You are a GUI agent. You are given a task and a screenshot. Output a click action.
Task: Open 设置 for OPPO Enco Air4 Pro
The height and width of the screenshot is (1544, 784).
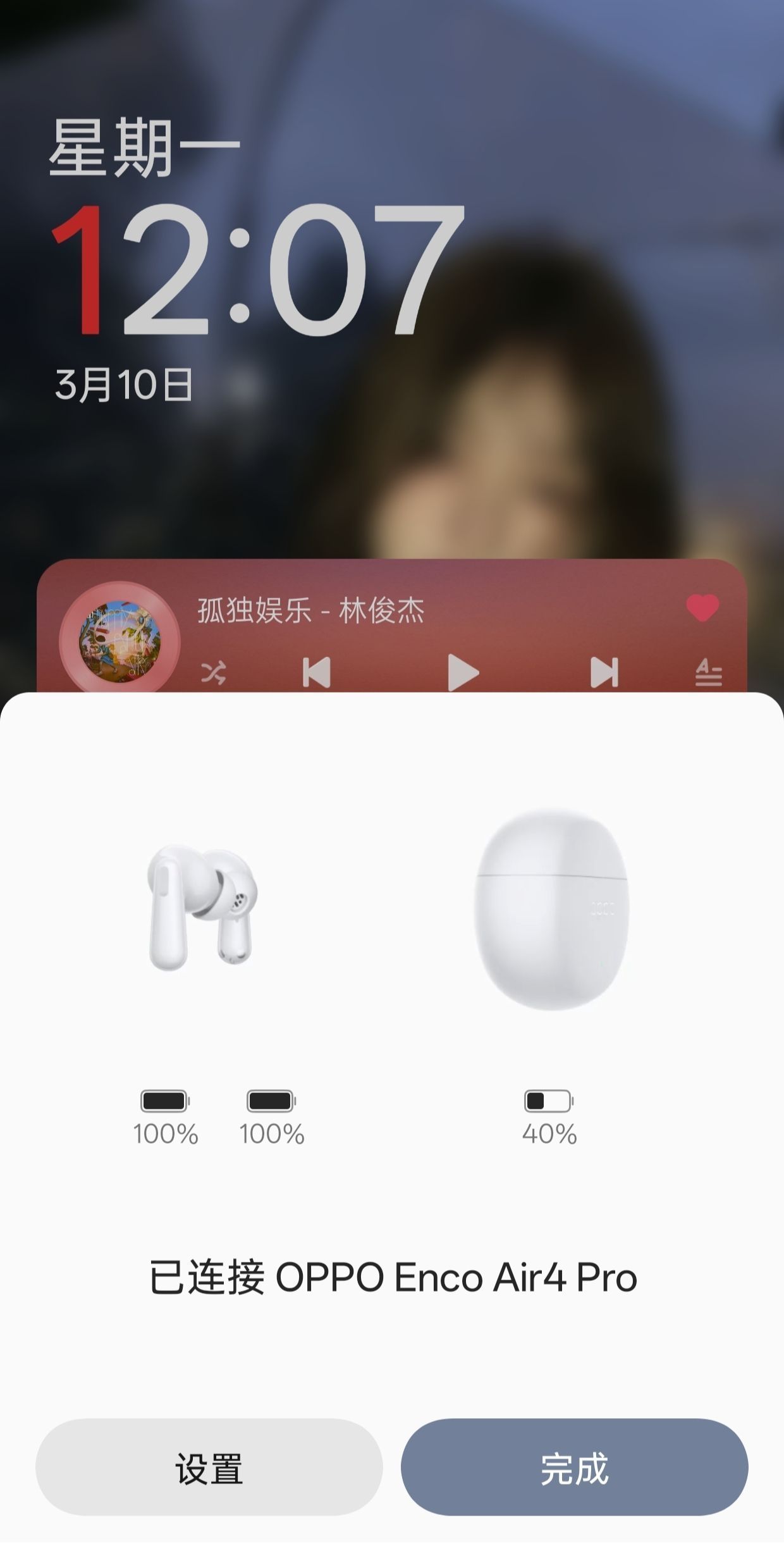click(209, 1467)
